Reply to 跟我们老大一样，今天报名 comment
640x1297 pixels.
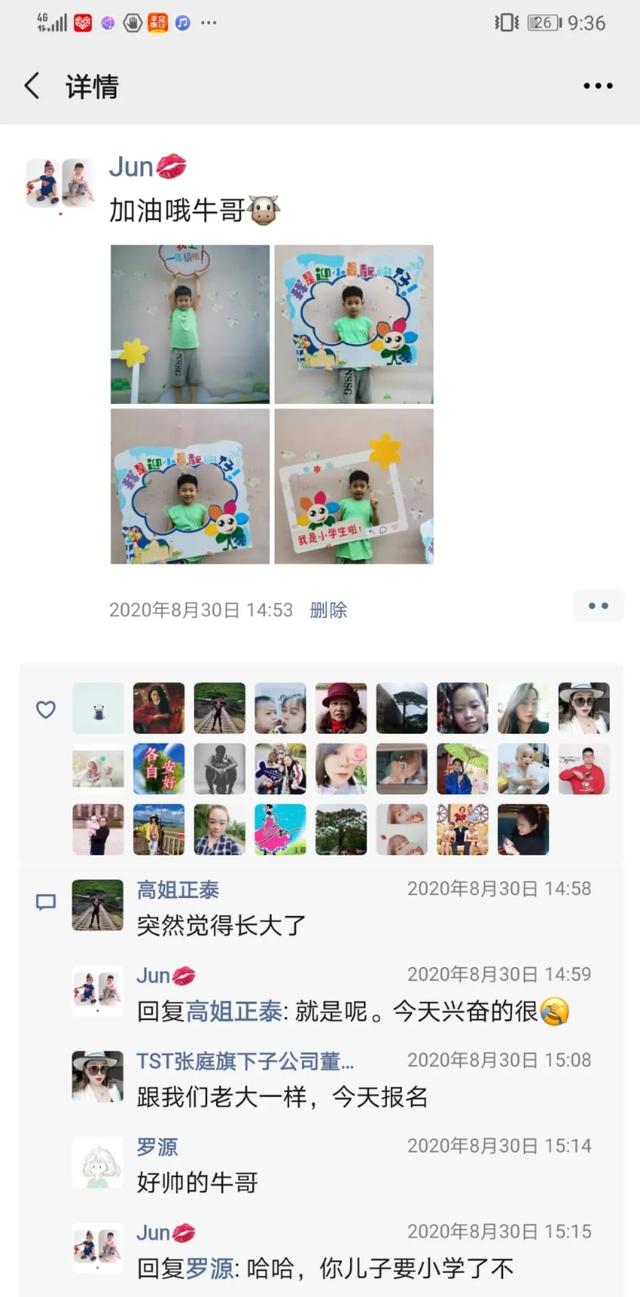point(282,1097)
